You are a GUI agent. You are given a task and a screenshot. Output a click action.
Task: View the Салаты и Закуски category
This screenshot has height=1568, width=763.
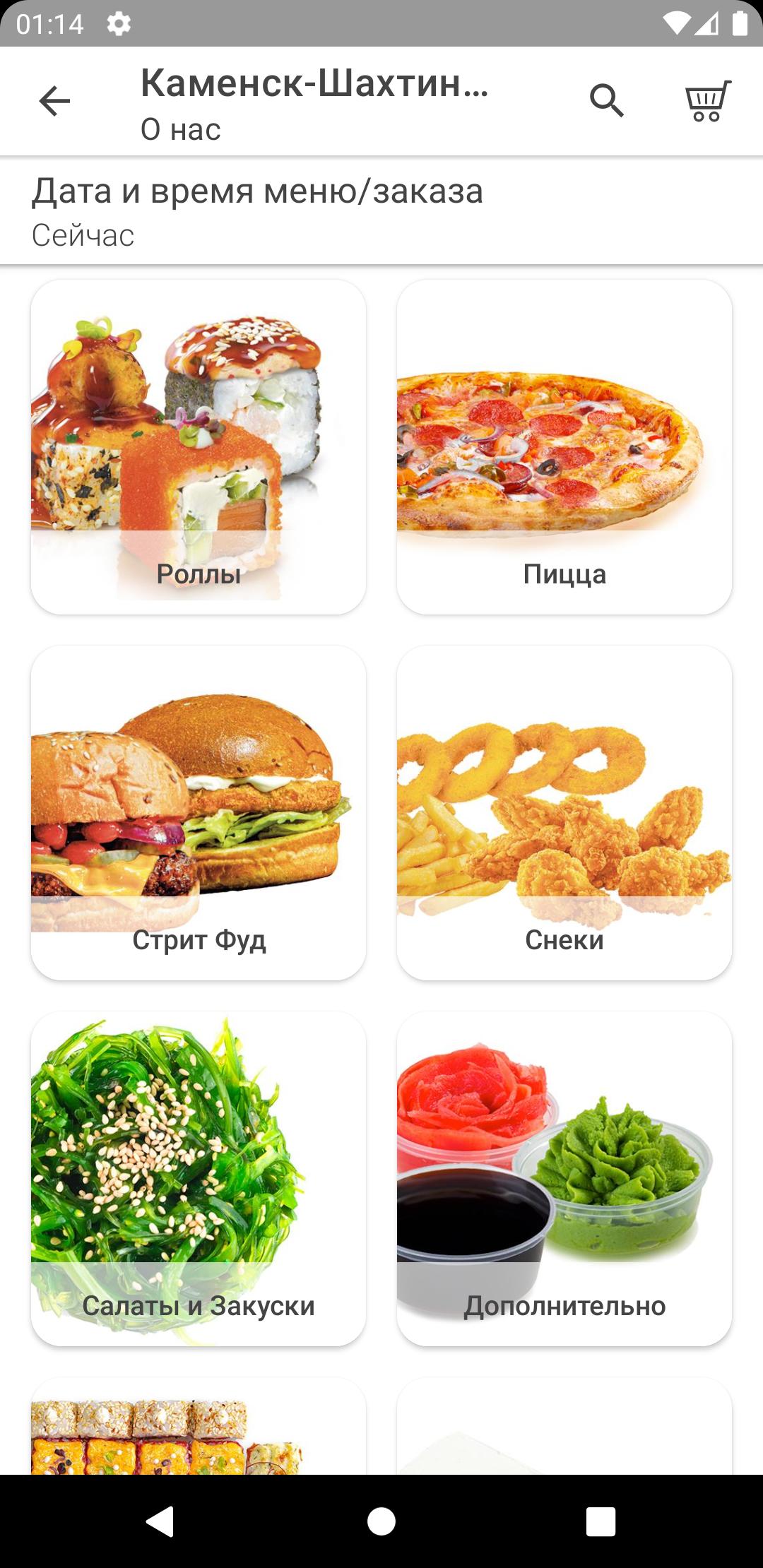[x=199, y=1179]
